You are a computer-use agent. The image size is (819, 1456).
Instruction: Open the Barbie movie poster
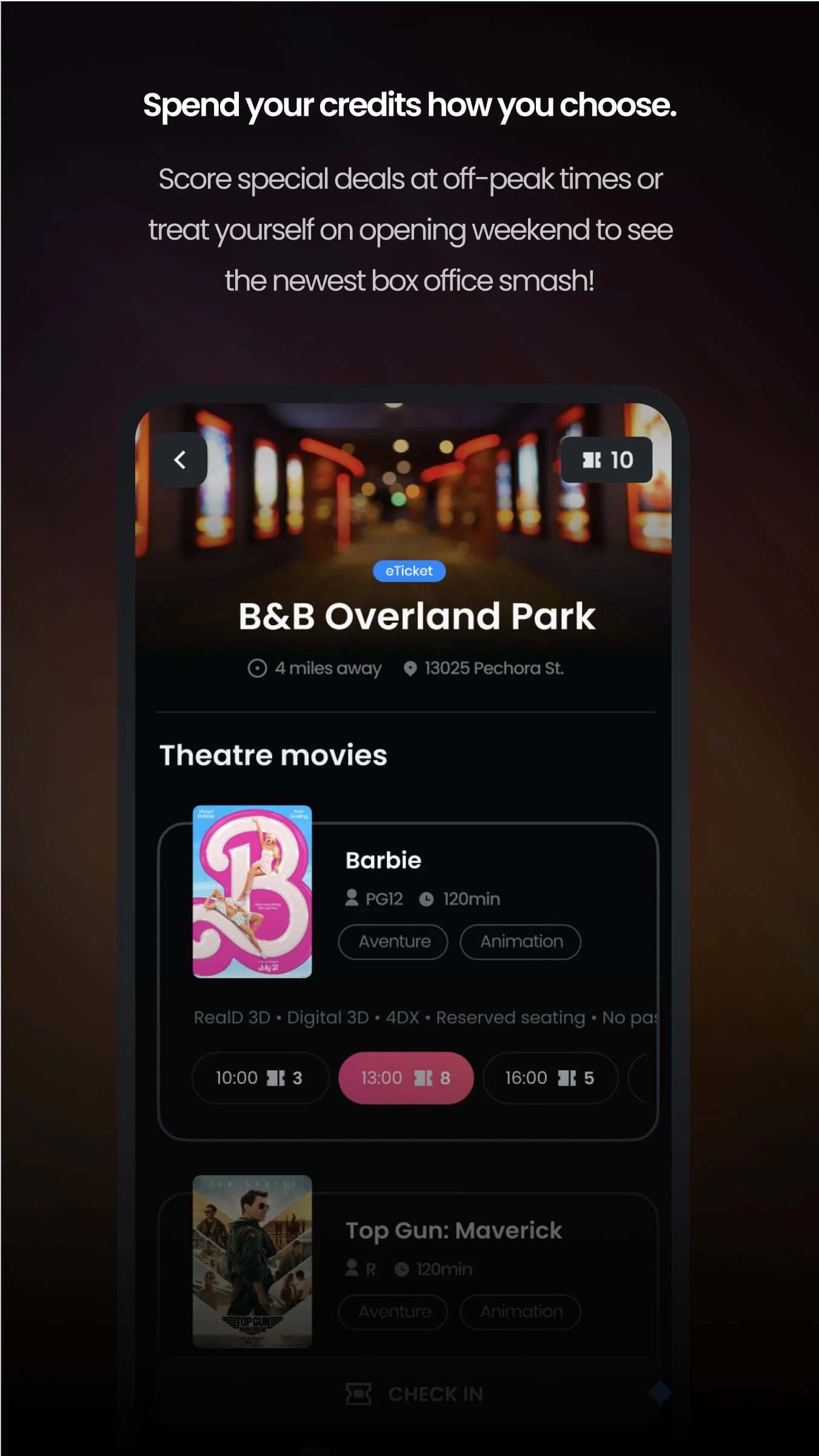tap(252, 897)
